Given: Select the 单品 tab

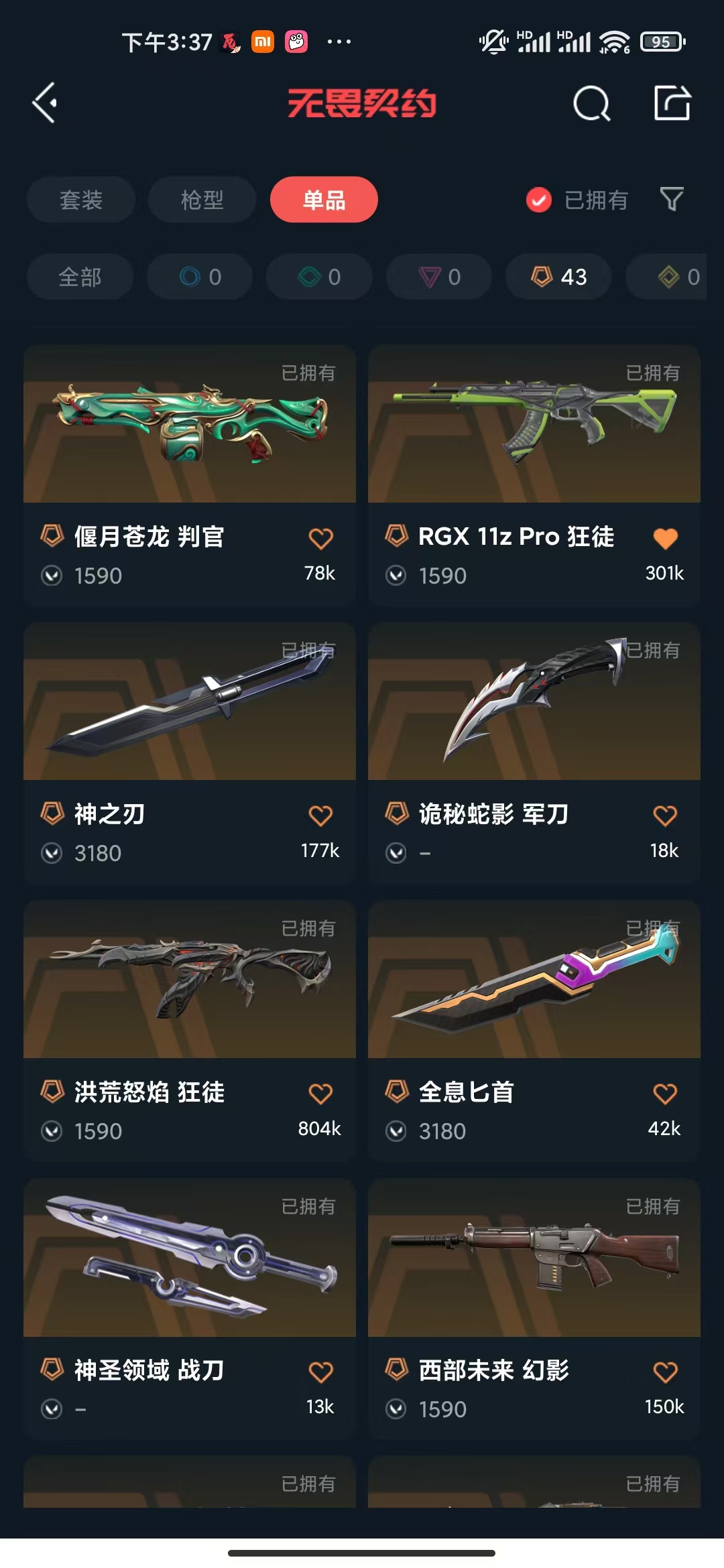Looking at the screenshot, I should [324, 200].
